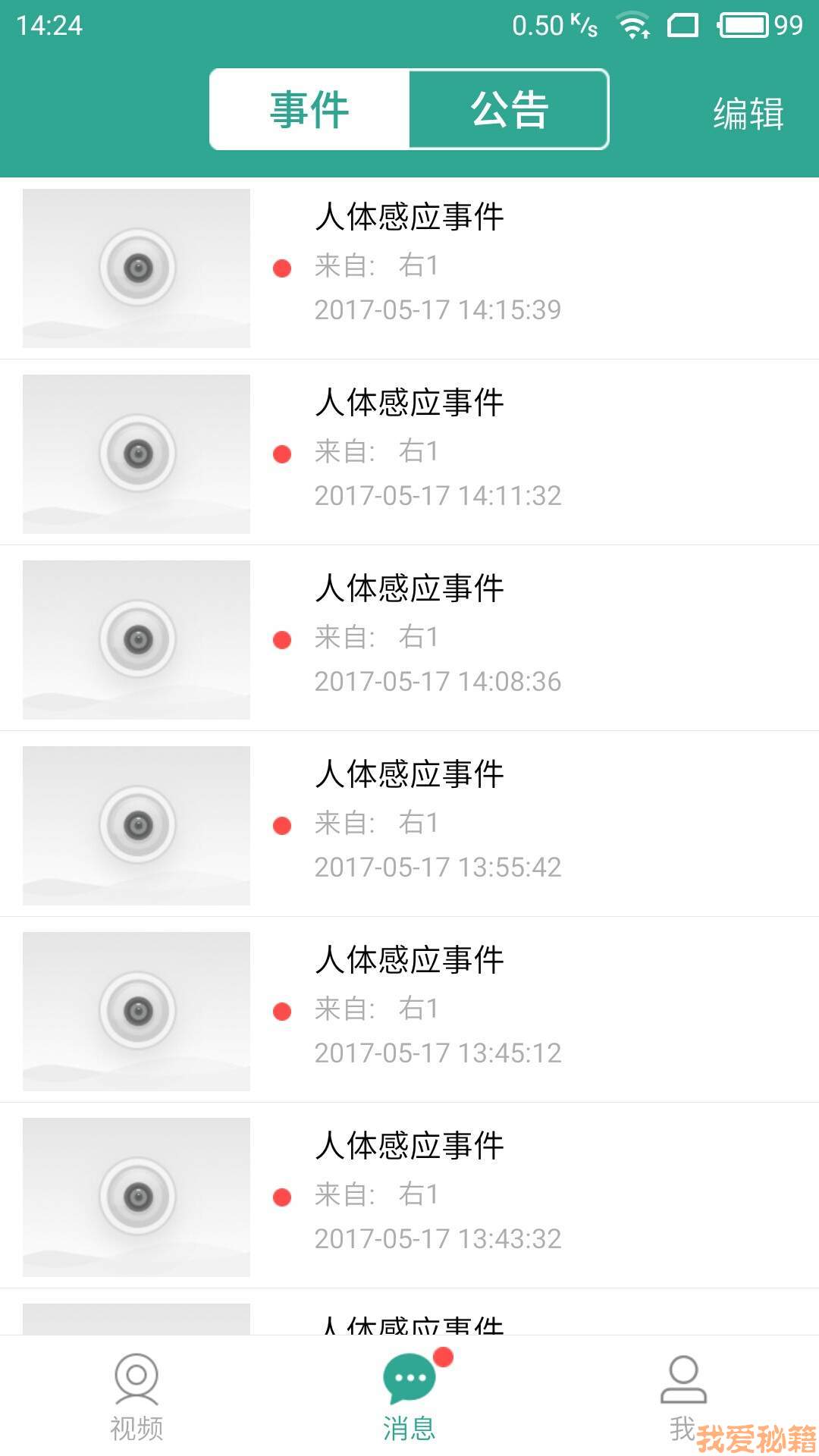The width and height of the screenshot is (819, 1456).
Task: Switch to the 我 profile tab
Action: point(682,1397)
